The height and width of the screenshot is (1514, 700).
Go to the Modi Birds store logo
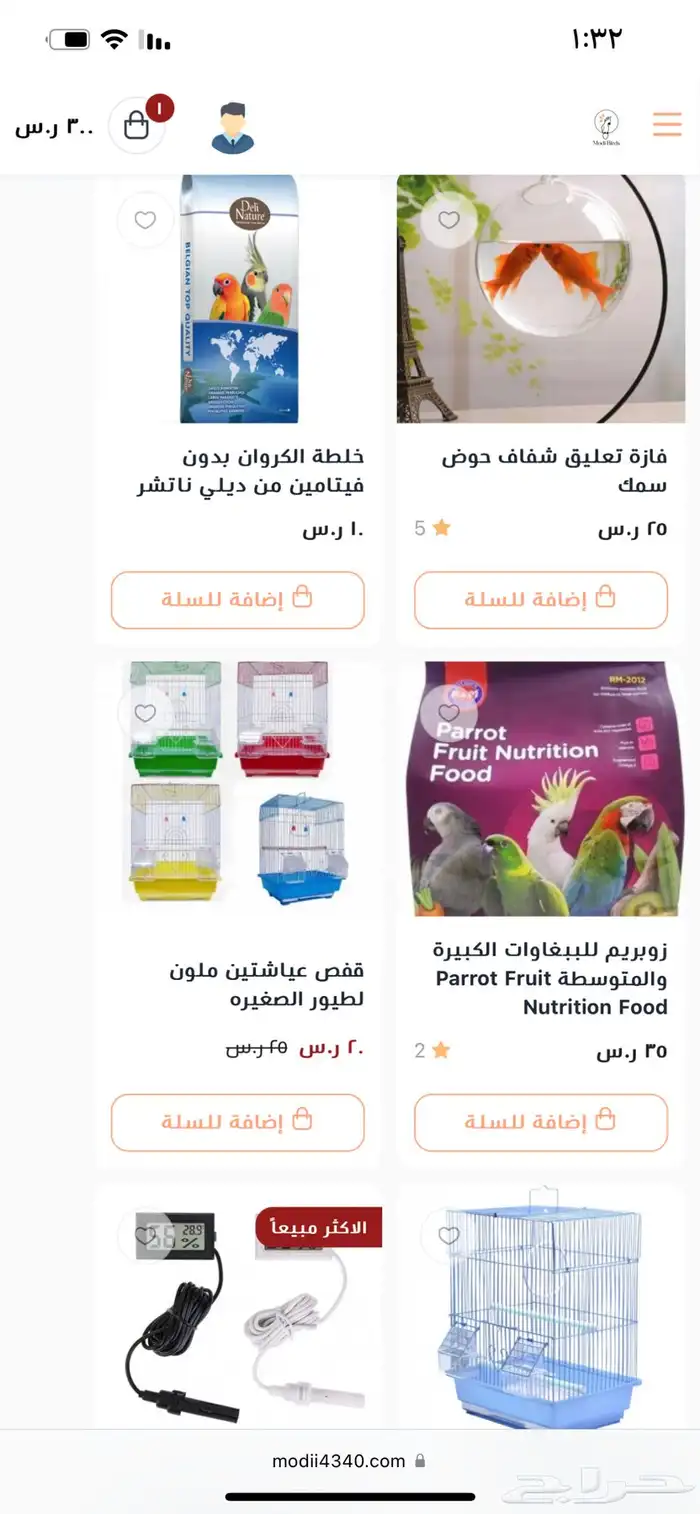605,127
